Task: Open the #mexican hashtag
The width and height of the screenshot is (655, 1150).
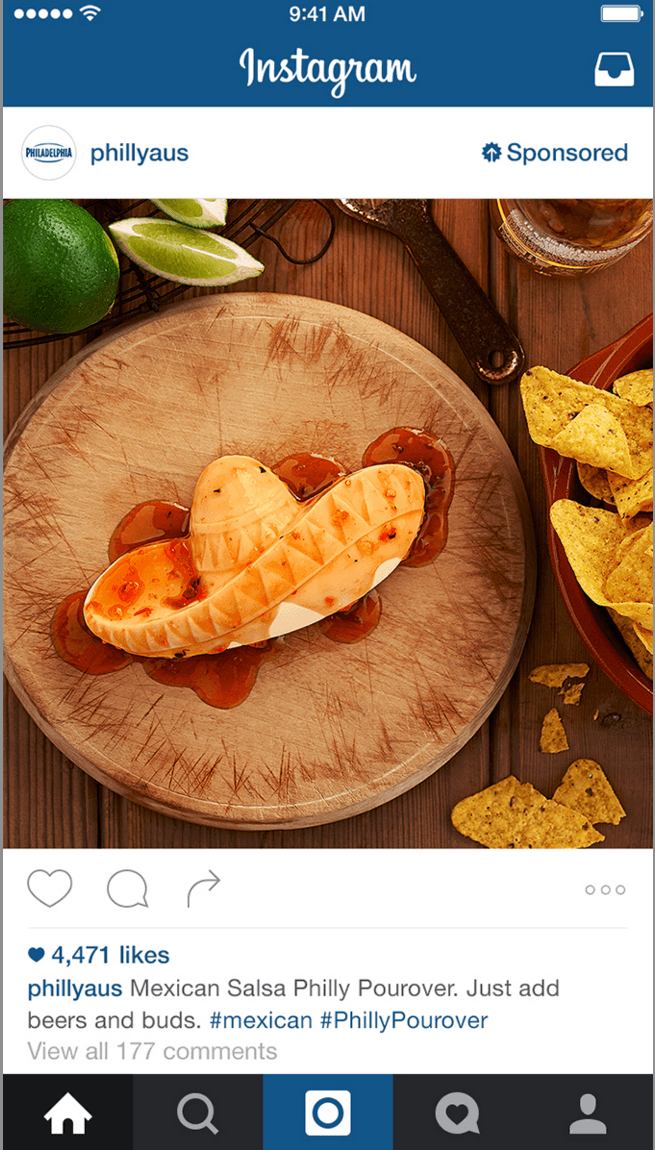Action: (x=261, y=1021)
